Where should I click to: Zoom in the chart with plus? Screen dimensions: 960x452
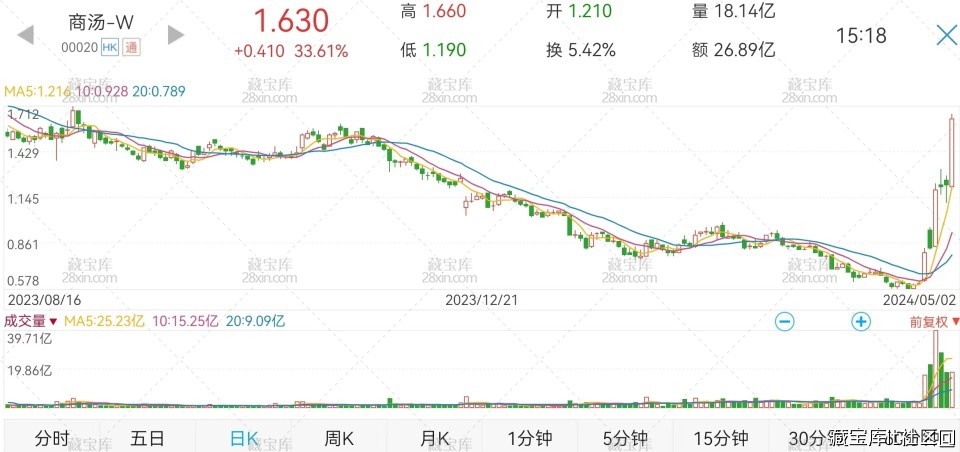click(860, 321)
